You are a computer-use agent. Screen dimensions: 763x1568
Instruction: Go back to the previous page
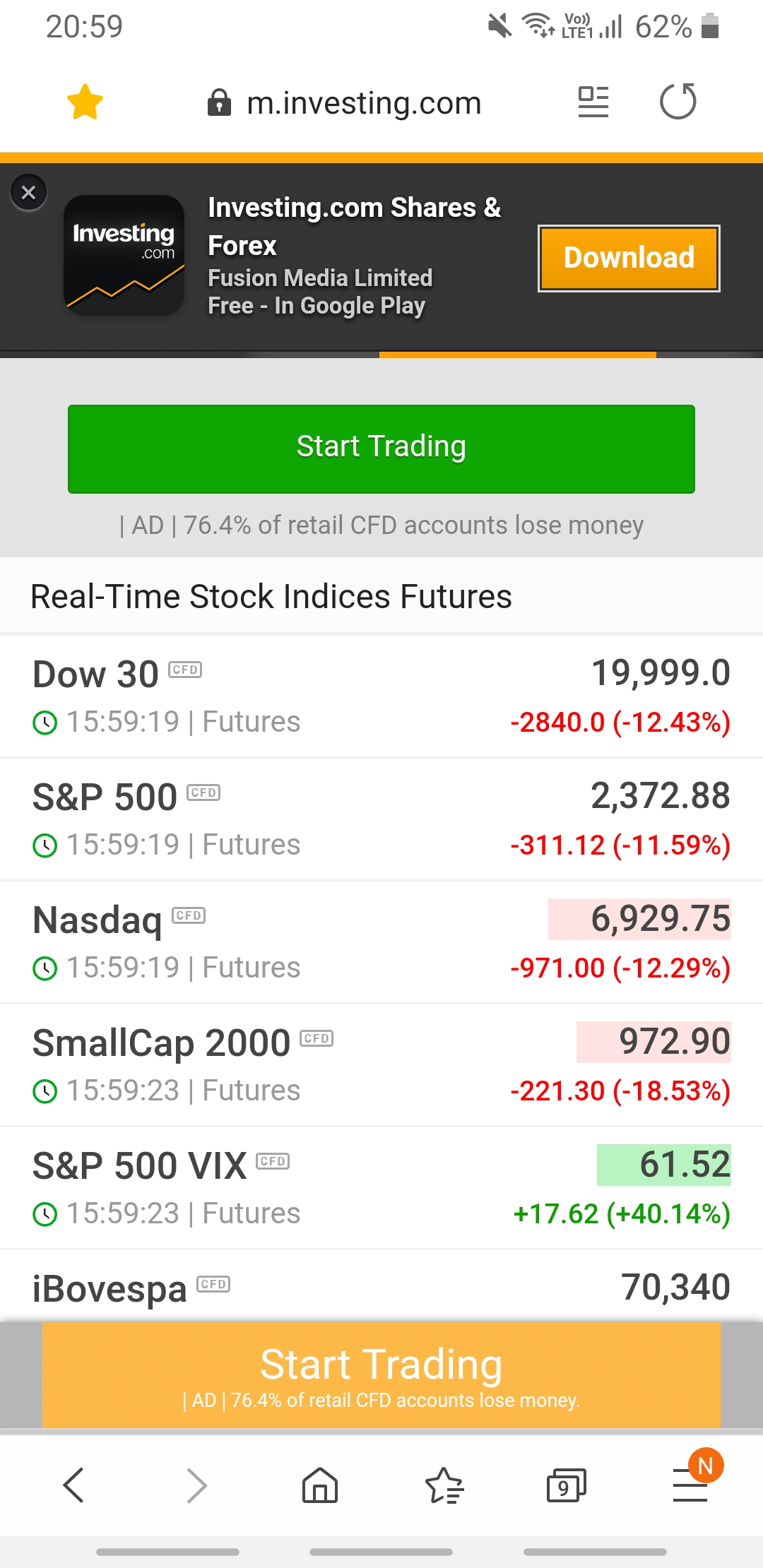pyautogui.click(x=73, y=1485)
